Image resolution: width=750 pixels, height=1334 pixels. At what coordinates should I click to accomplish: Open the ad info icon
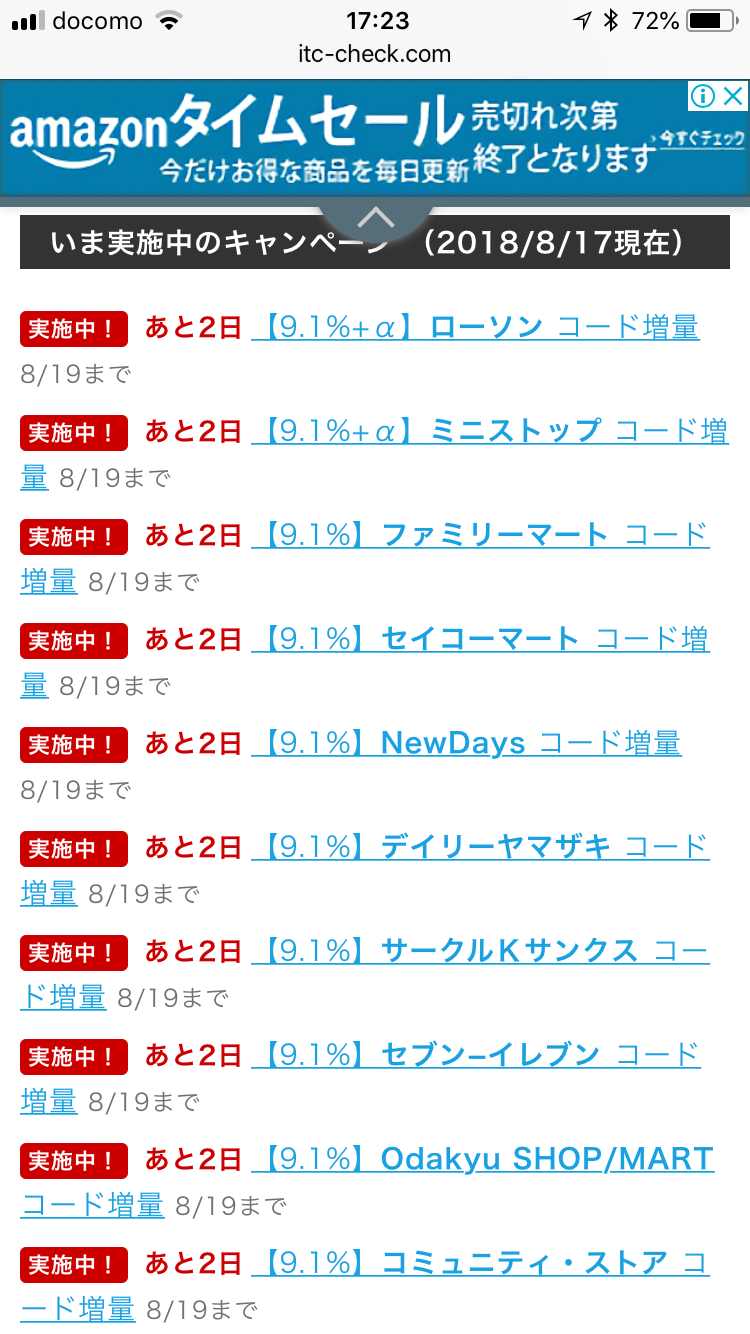click(x=703, y=96)
